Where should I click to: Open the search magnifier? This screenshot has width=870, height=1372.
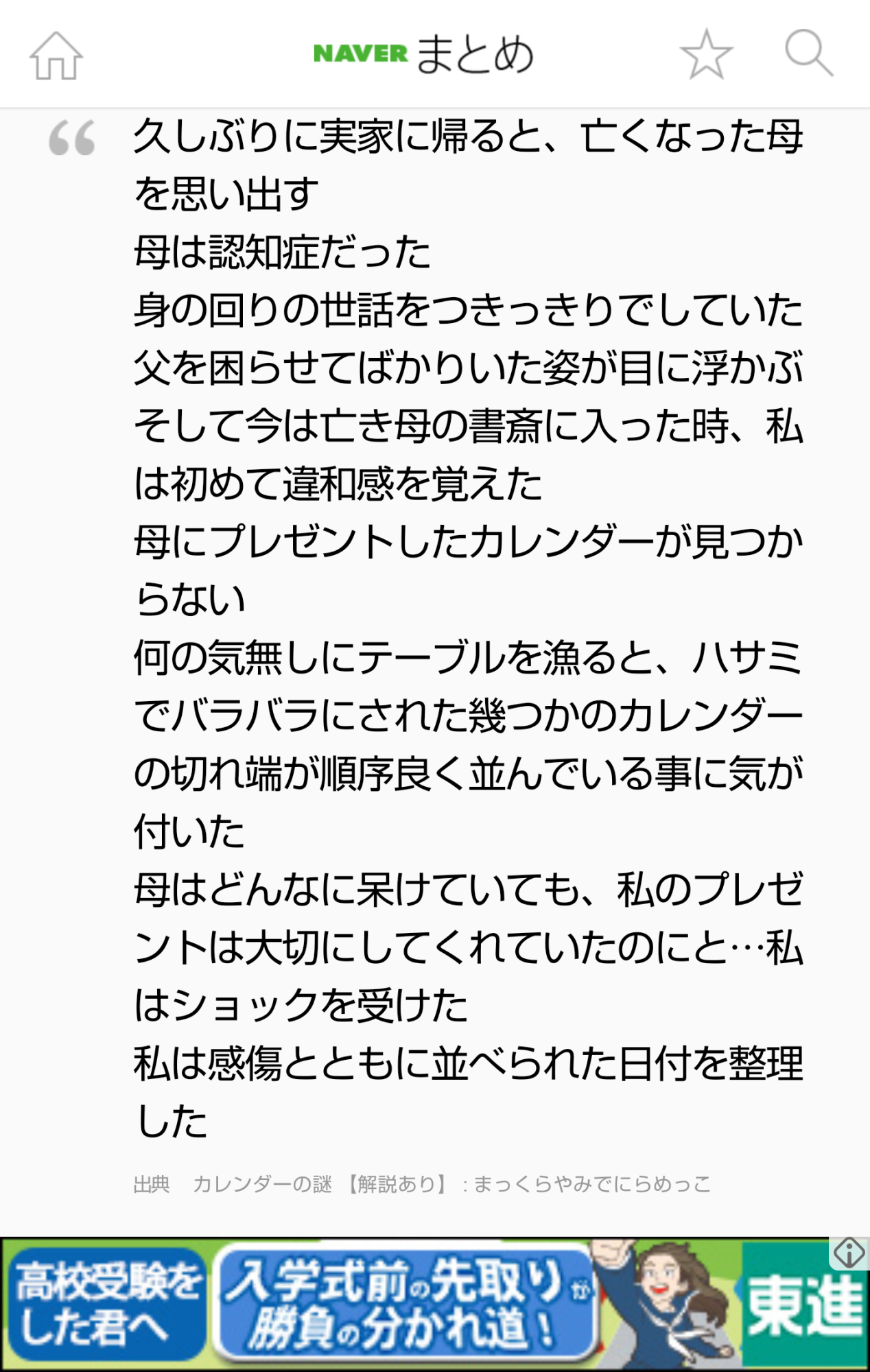pyautogui.click(x=808, y=54)
